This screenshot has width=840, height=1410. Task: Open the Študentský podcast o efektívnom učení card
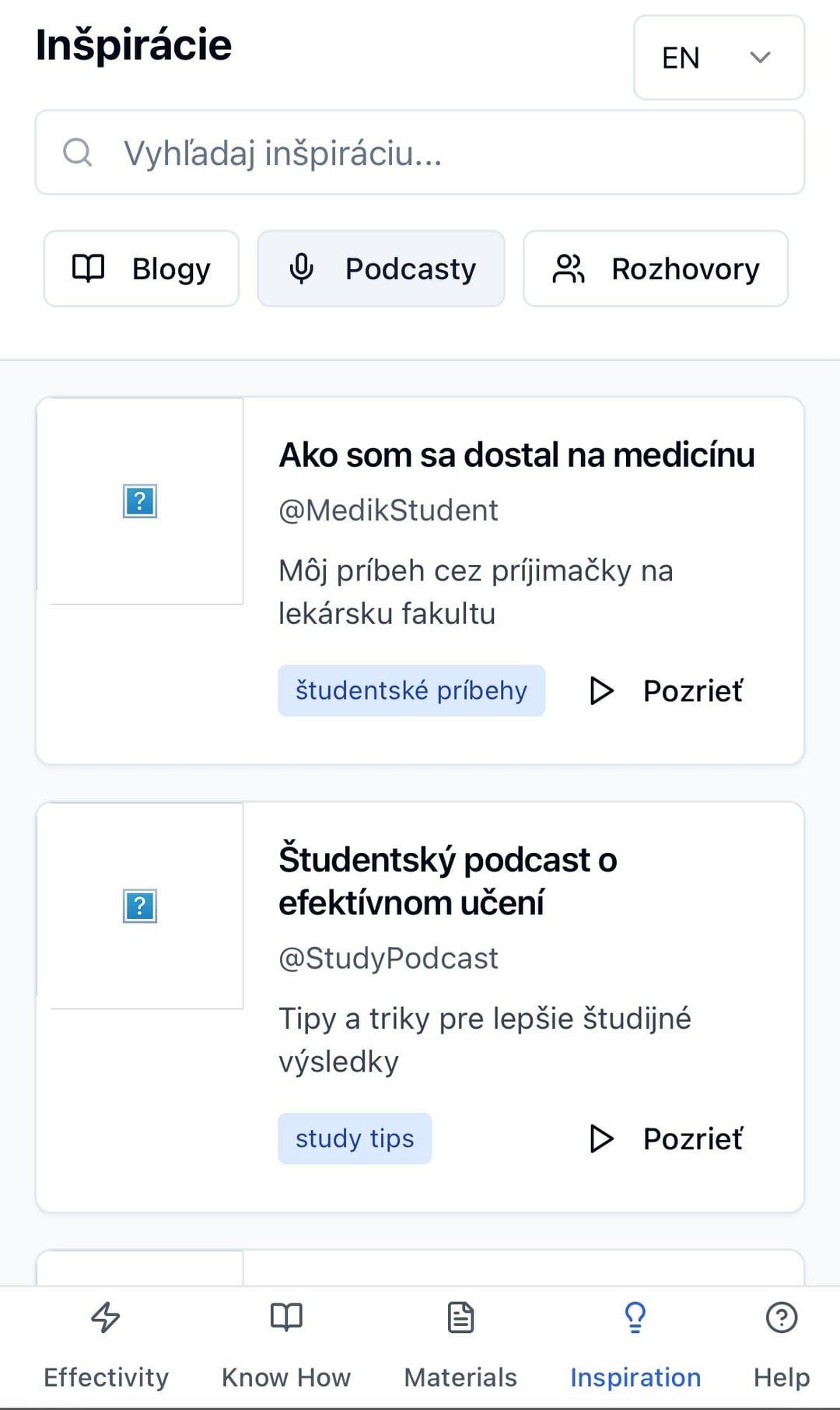[420, 1007]
